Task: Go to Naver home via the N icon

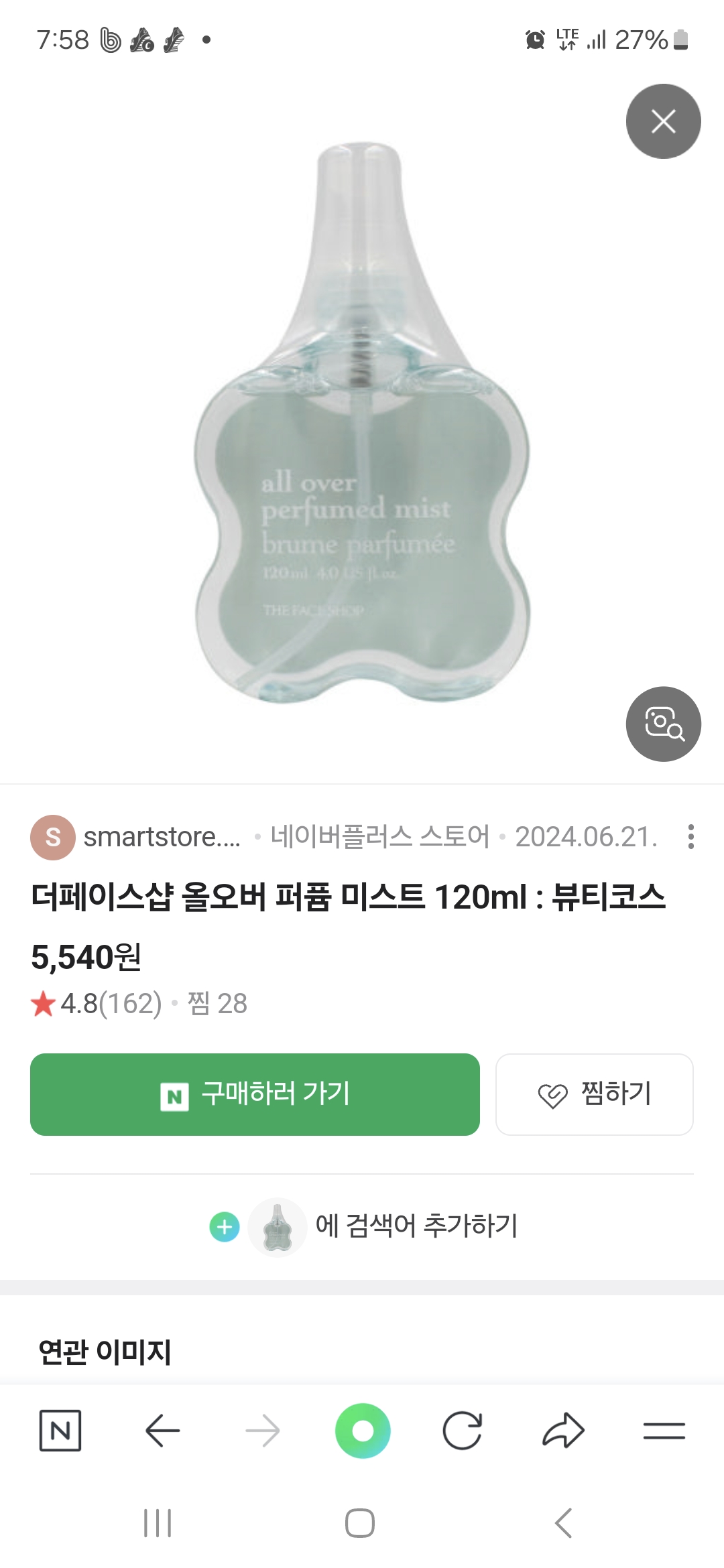Action: pyautogui.click(x=60, y=1431)
